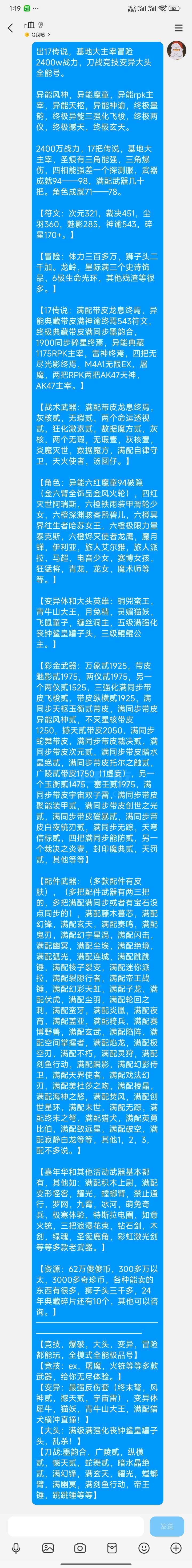The image size is (192, 1568).
Task: Go back from the chat
Action: coord(10,28)
